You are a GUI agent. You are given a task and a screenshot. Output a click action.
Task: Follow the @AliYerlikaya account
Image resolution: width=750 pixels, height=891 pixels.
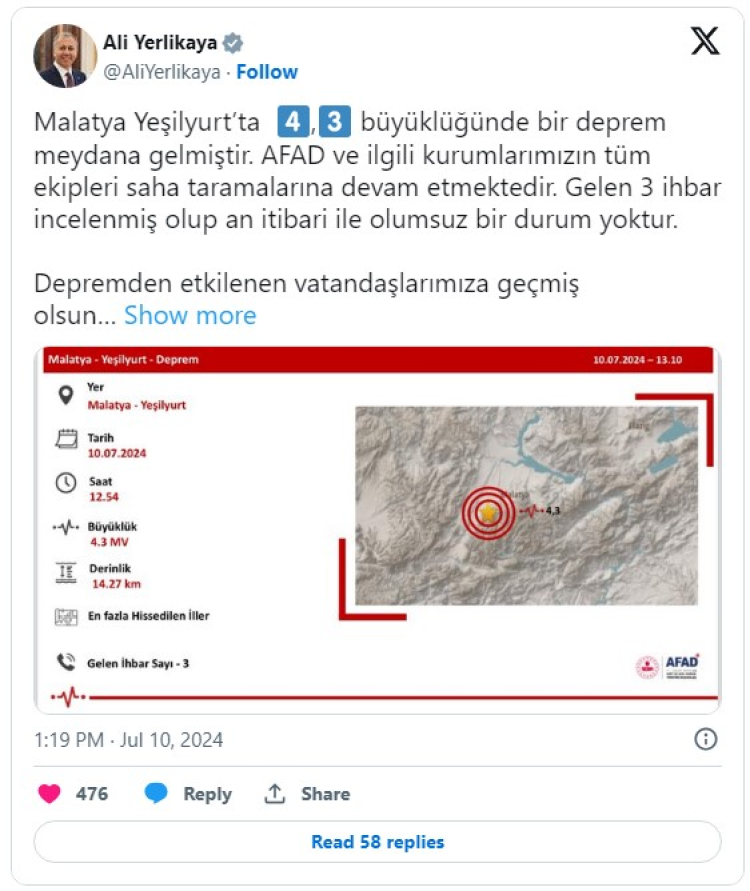[x=267, y=72]
